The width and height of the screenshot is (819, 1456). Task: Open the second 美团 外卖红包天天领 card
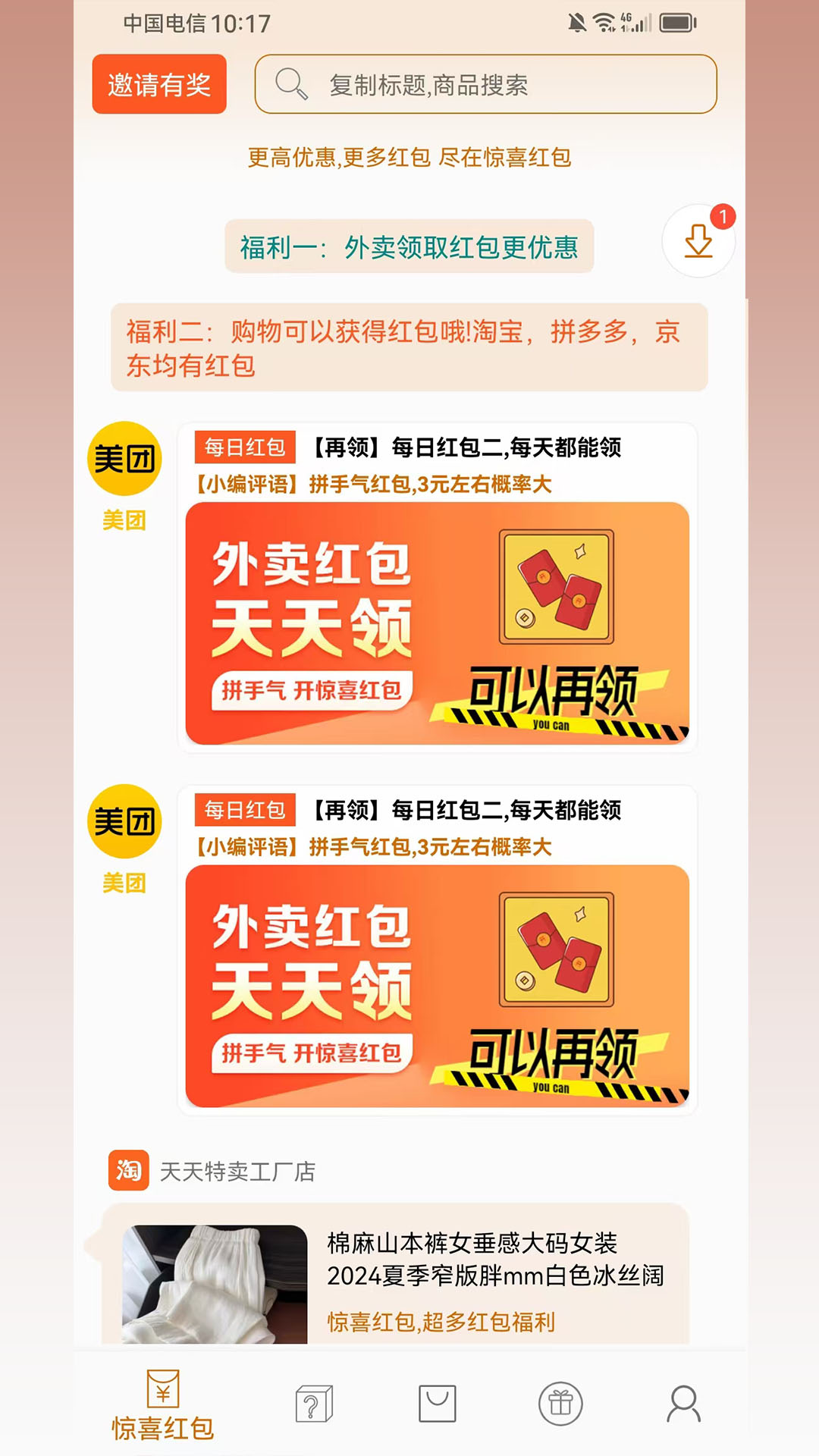tap(437, 984)
